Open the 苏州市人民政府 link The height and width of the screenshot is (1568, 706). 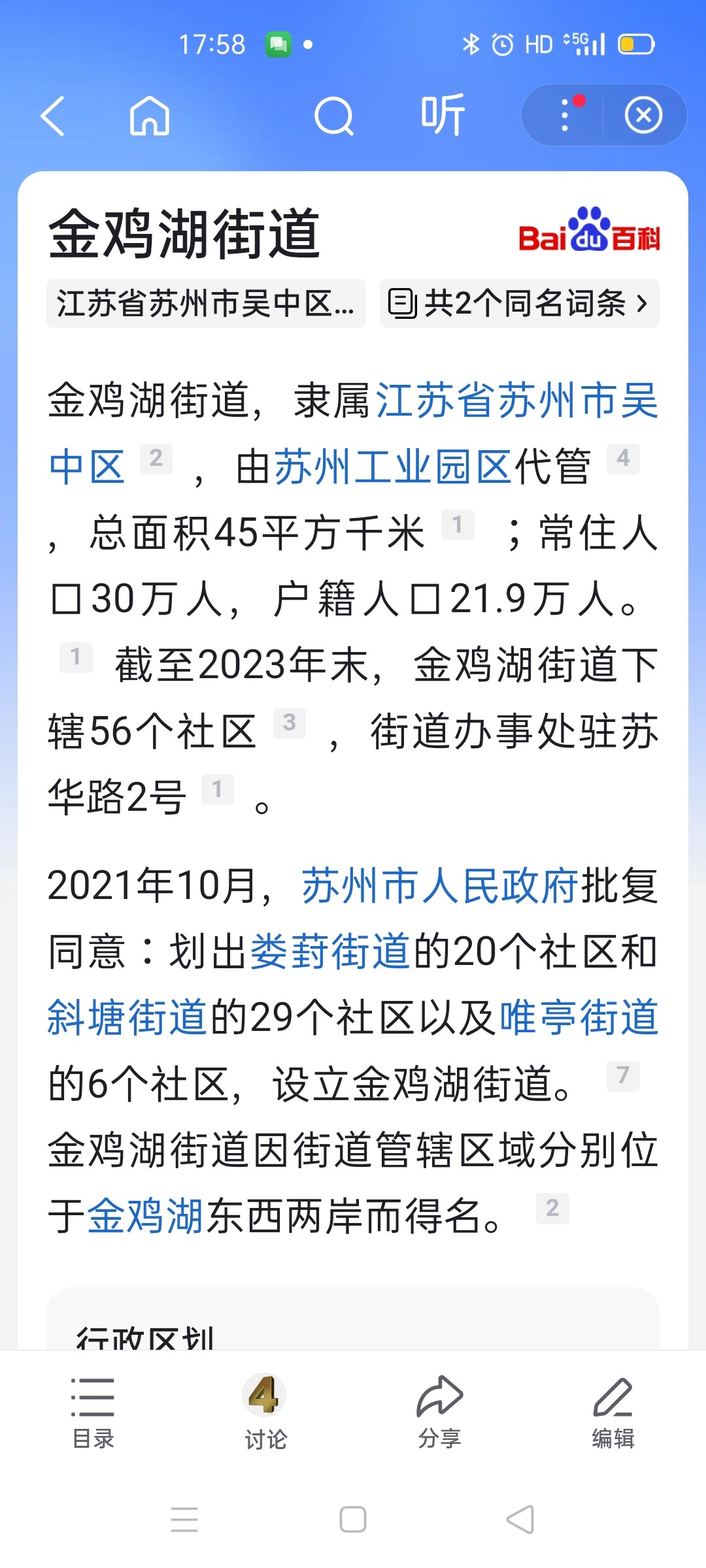440,886
